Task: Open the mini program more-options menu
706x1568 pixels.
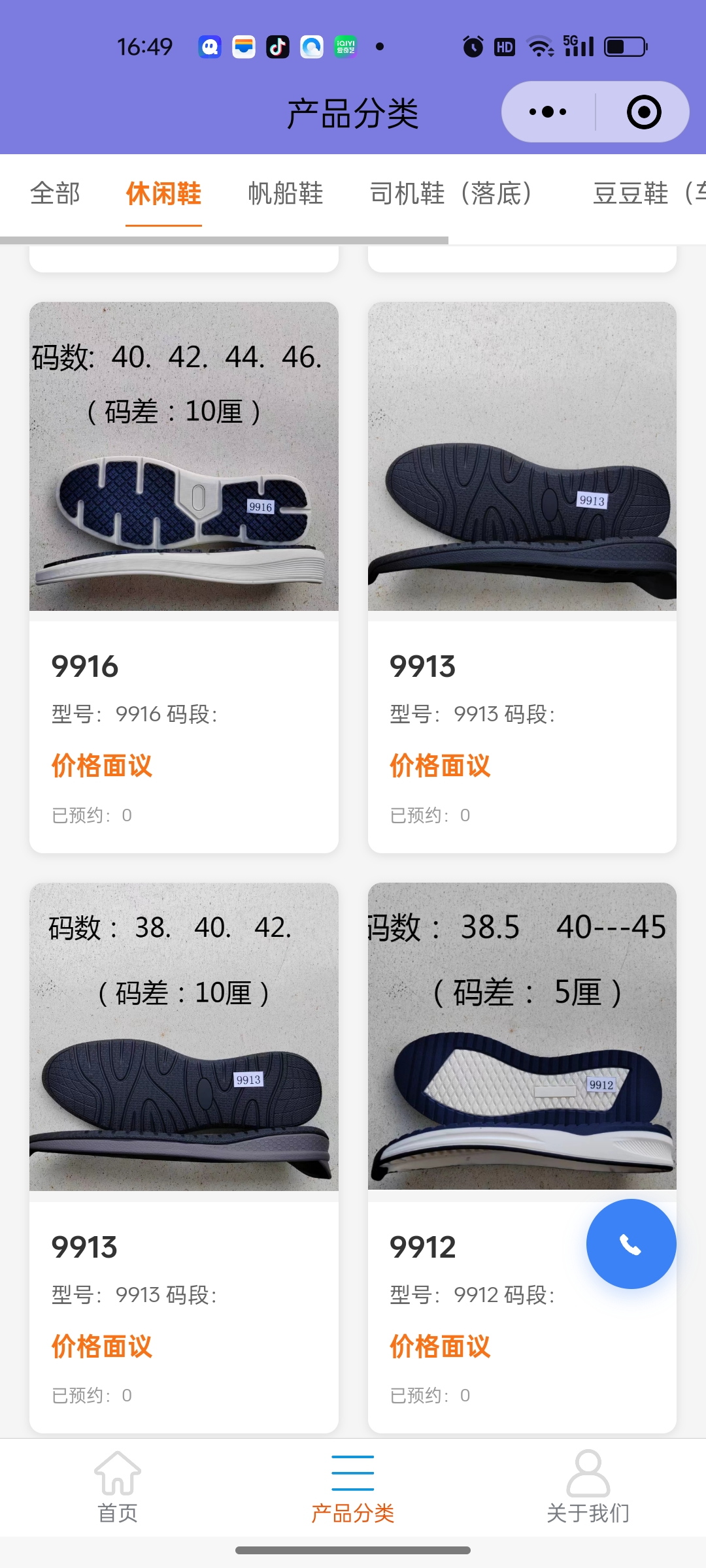Action: tap(548, 112)
